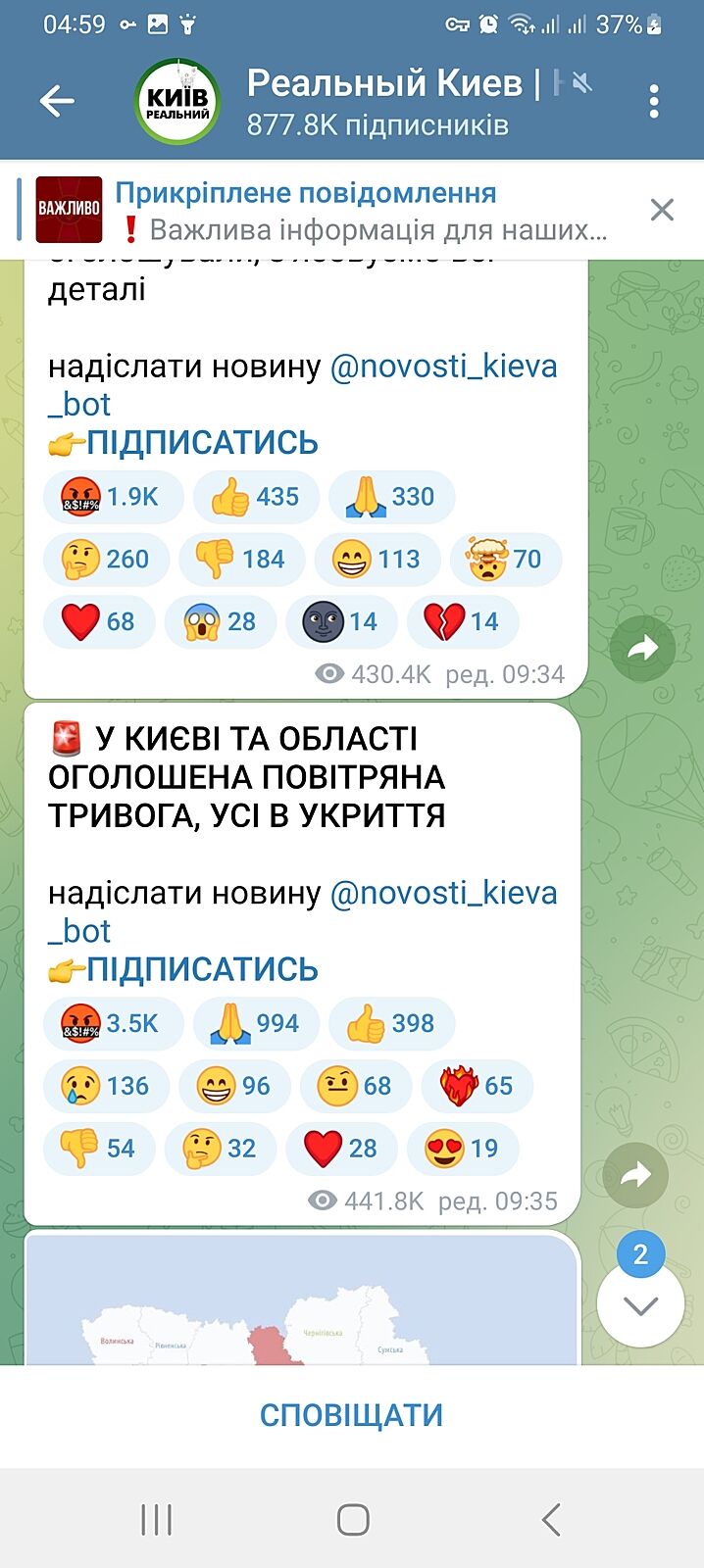Go back from the channel
This screenshot has height=1568, width=704.
coord(57,100)
